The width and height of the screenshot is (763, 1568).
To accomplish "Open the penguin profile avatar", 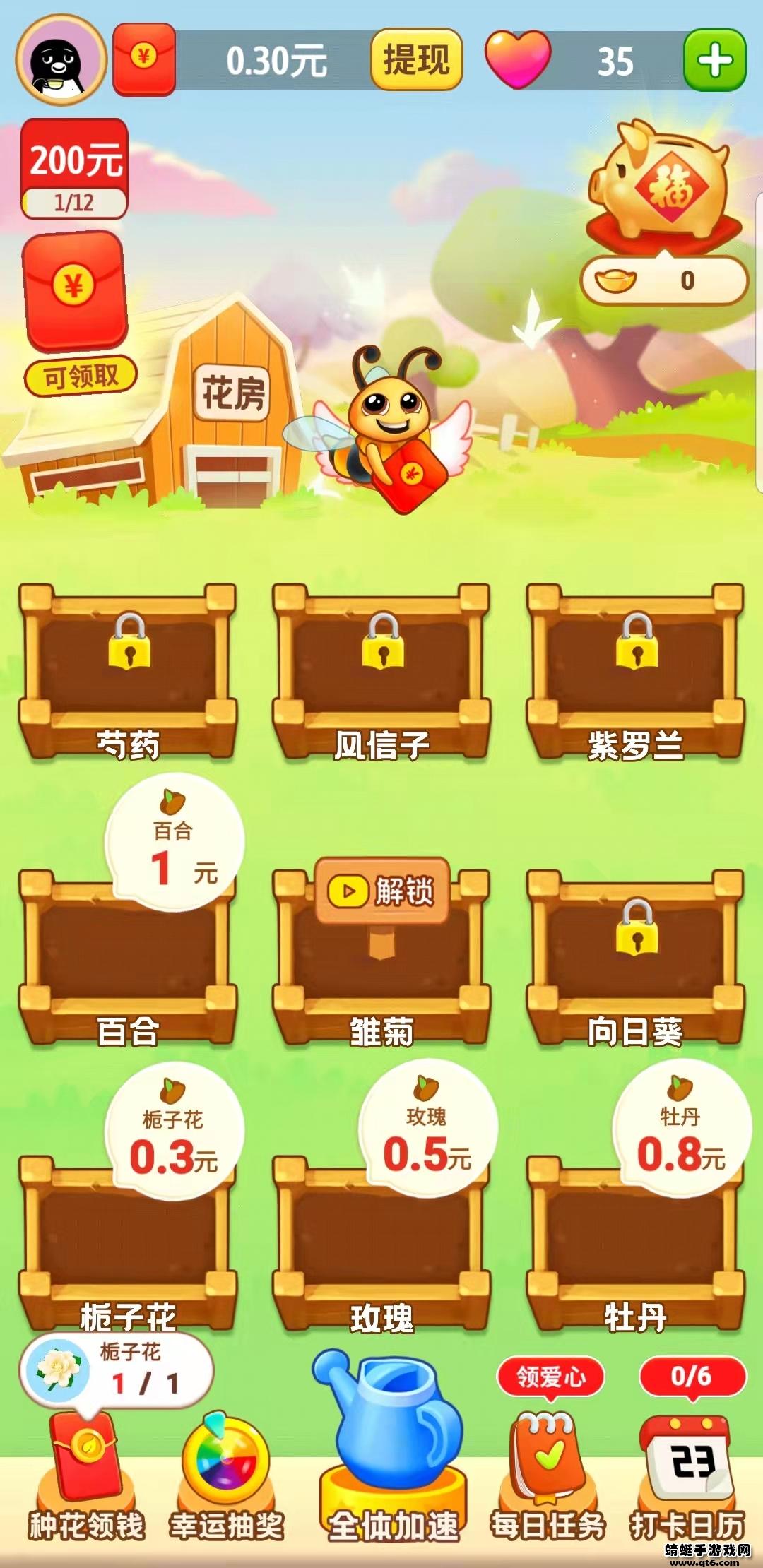I will point(61,61).
